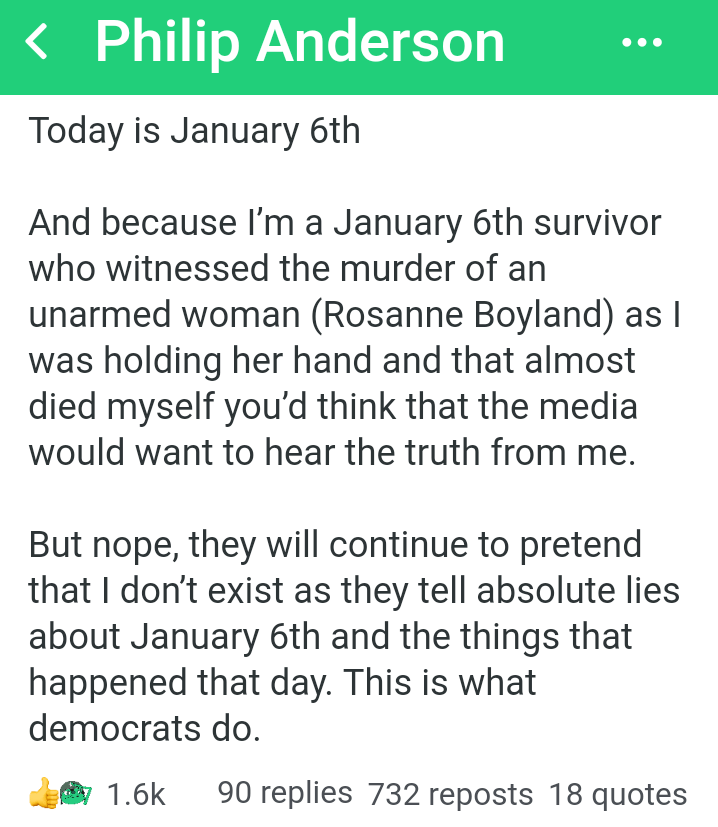
Task: Open the 90 replies
Action: tap(285, 793)
